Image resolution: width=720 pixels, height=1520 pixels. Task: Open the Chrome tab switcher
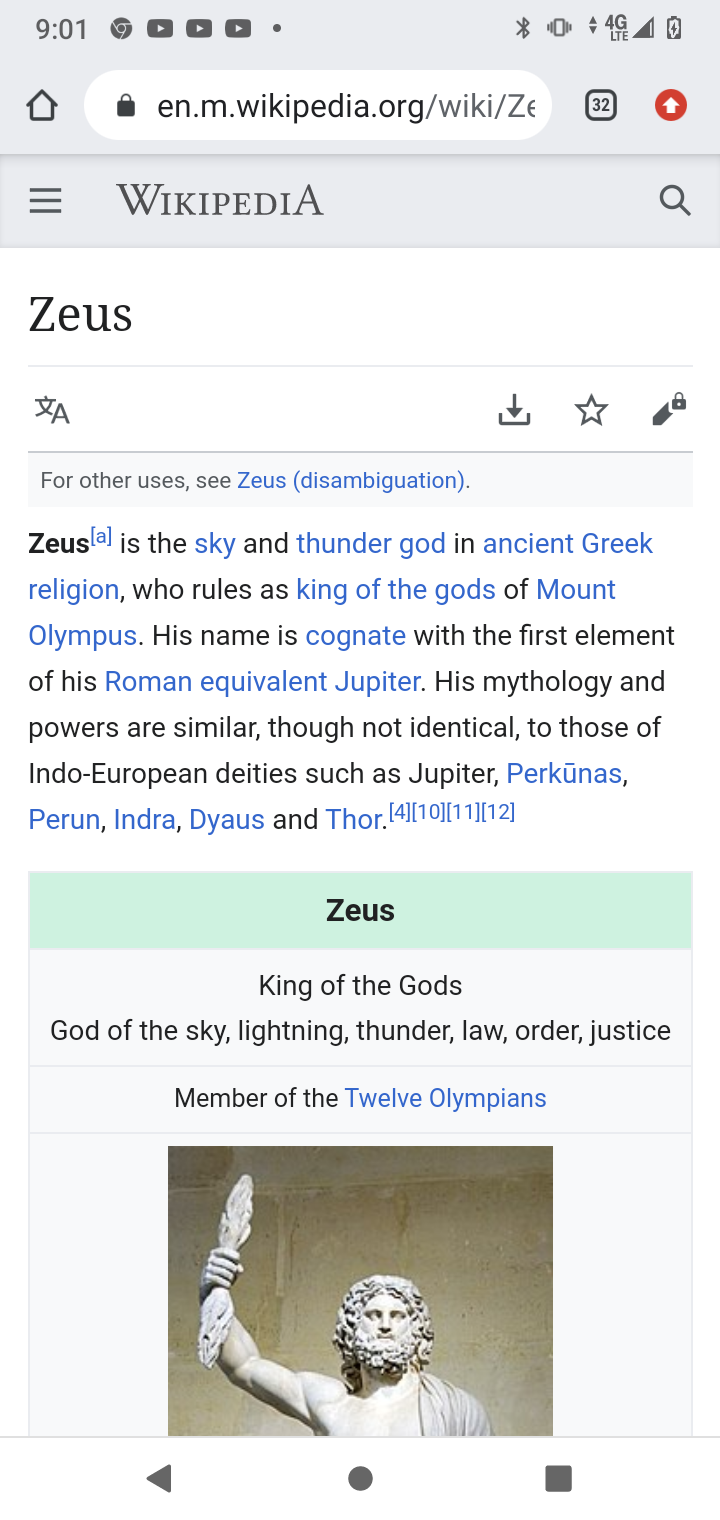pyautogui.click(x=600, y=105)
